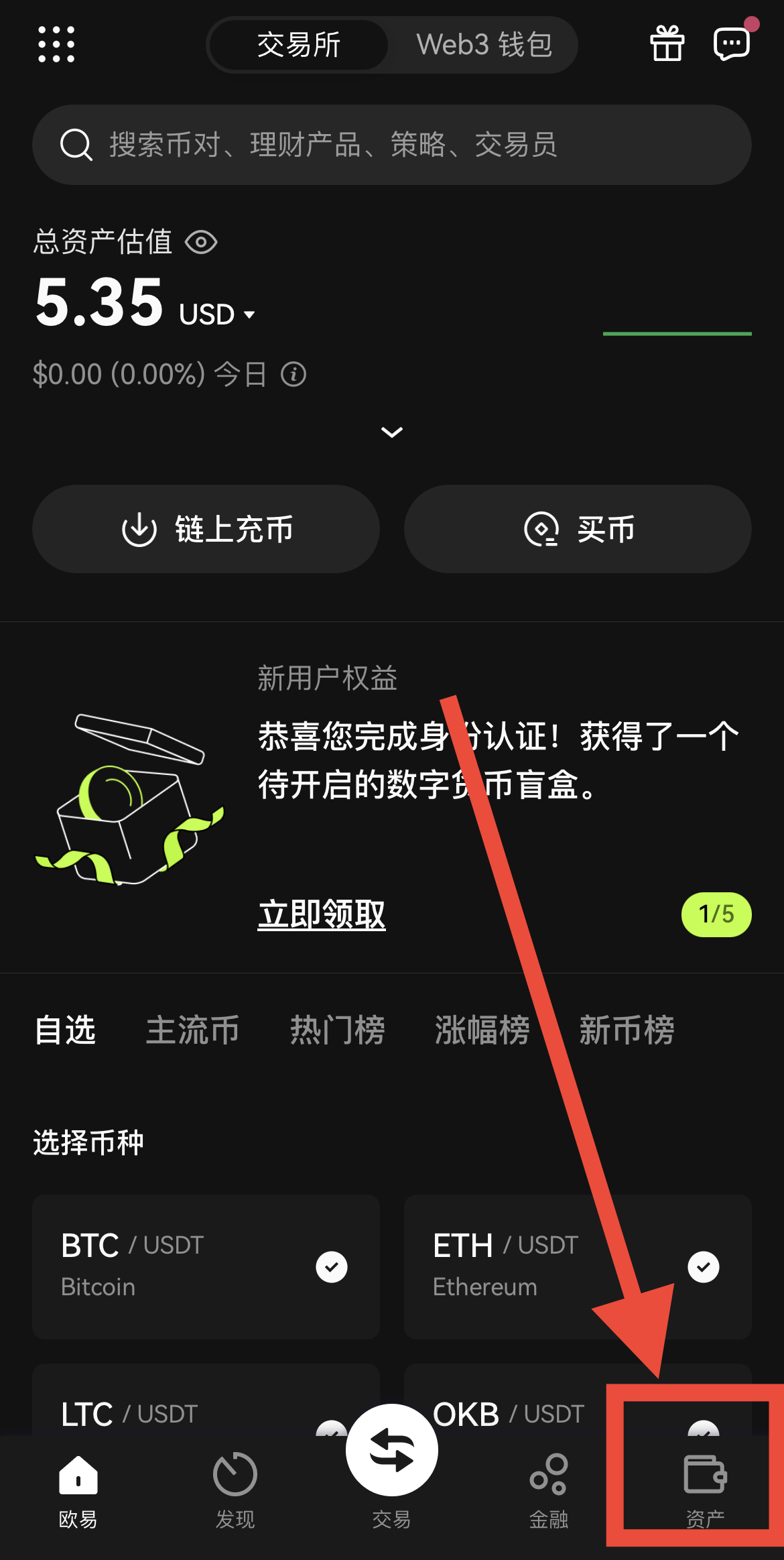Open the messages chat icon

[x=731, y=44]
